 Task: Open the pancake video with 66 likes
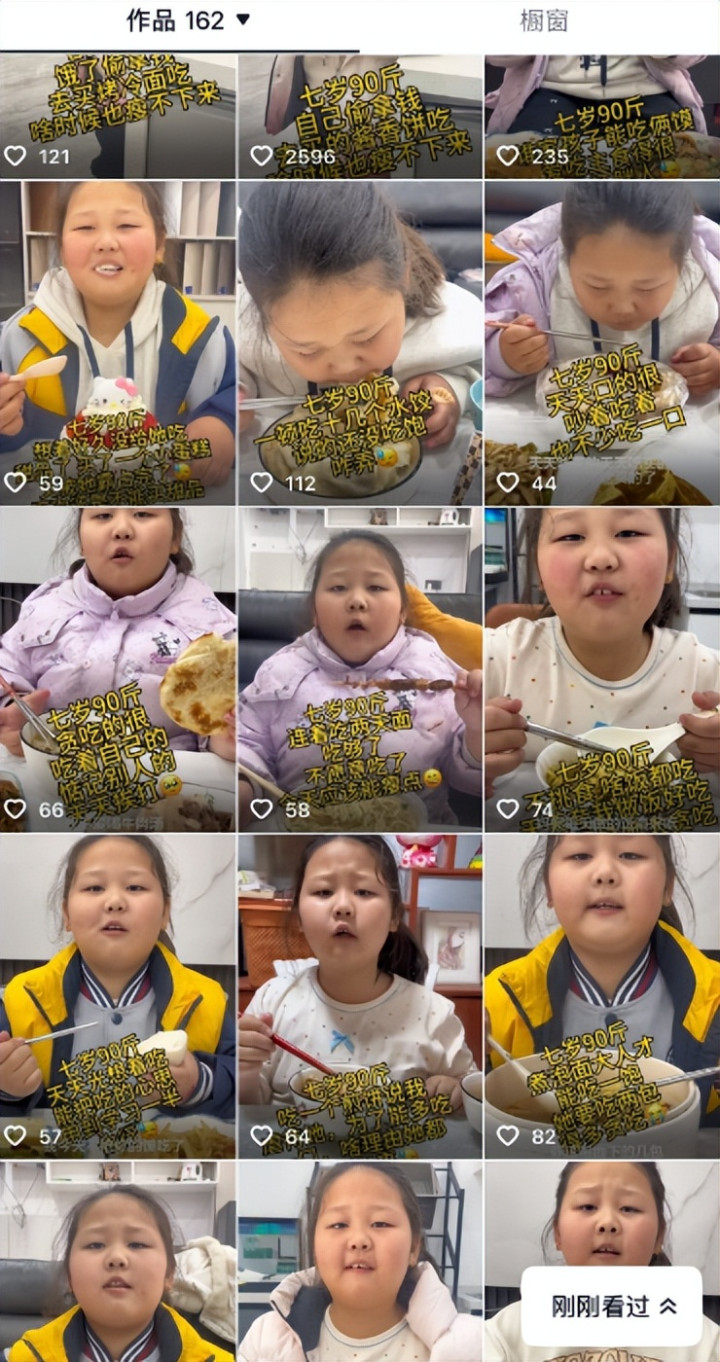[118, 668]
